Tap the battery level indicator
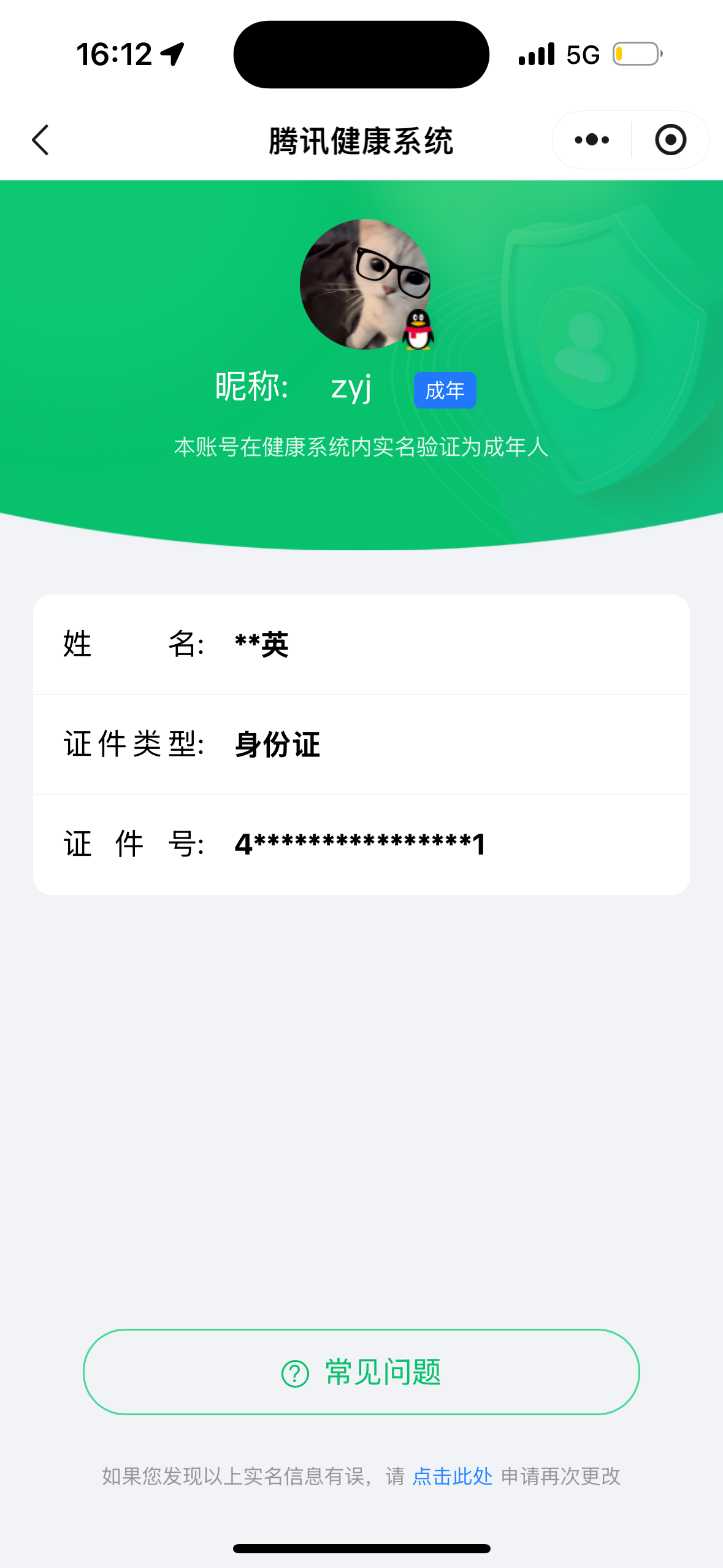The image size is (723, 1568). (637, 54)
